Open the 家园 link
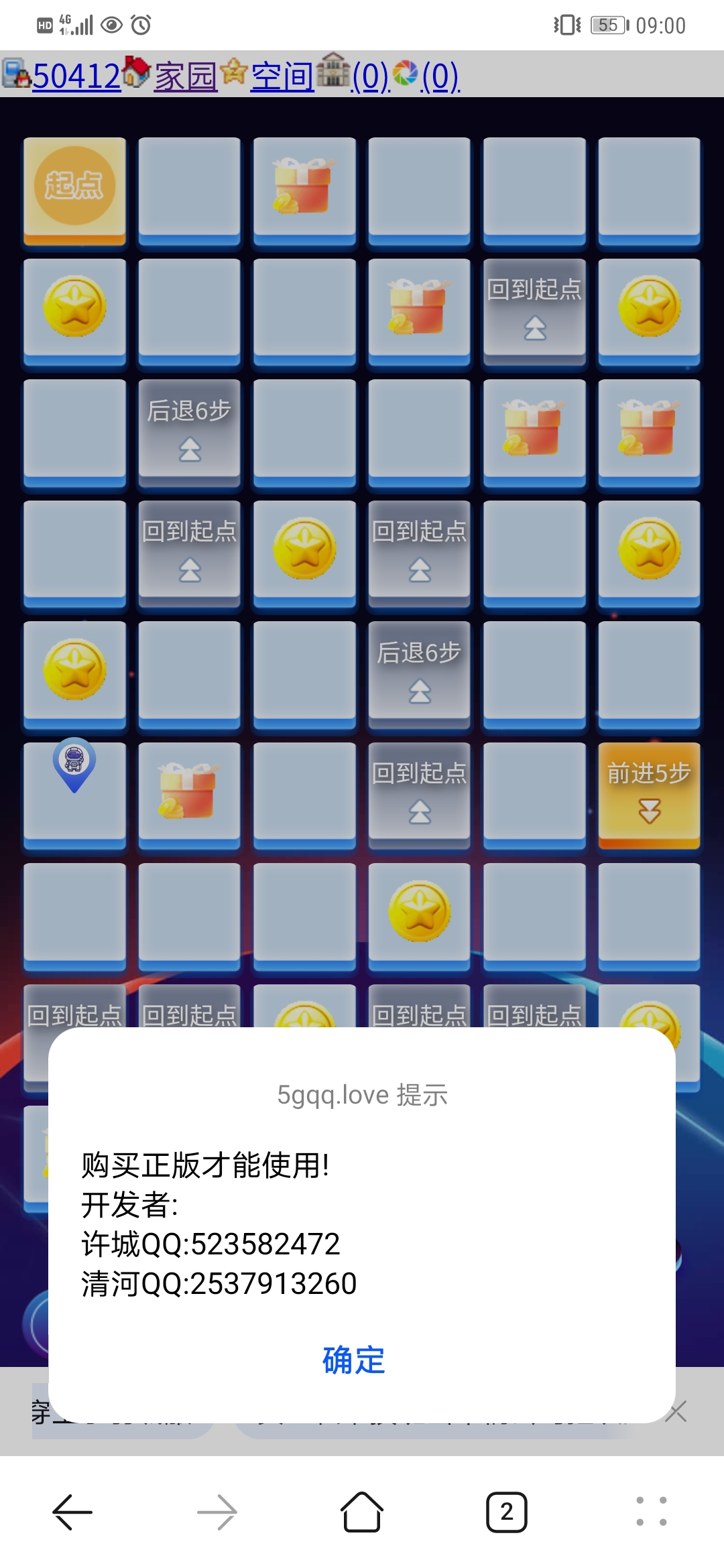The image size is (724, 1568). (186, 76)
